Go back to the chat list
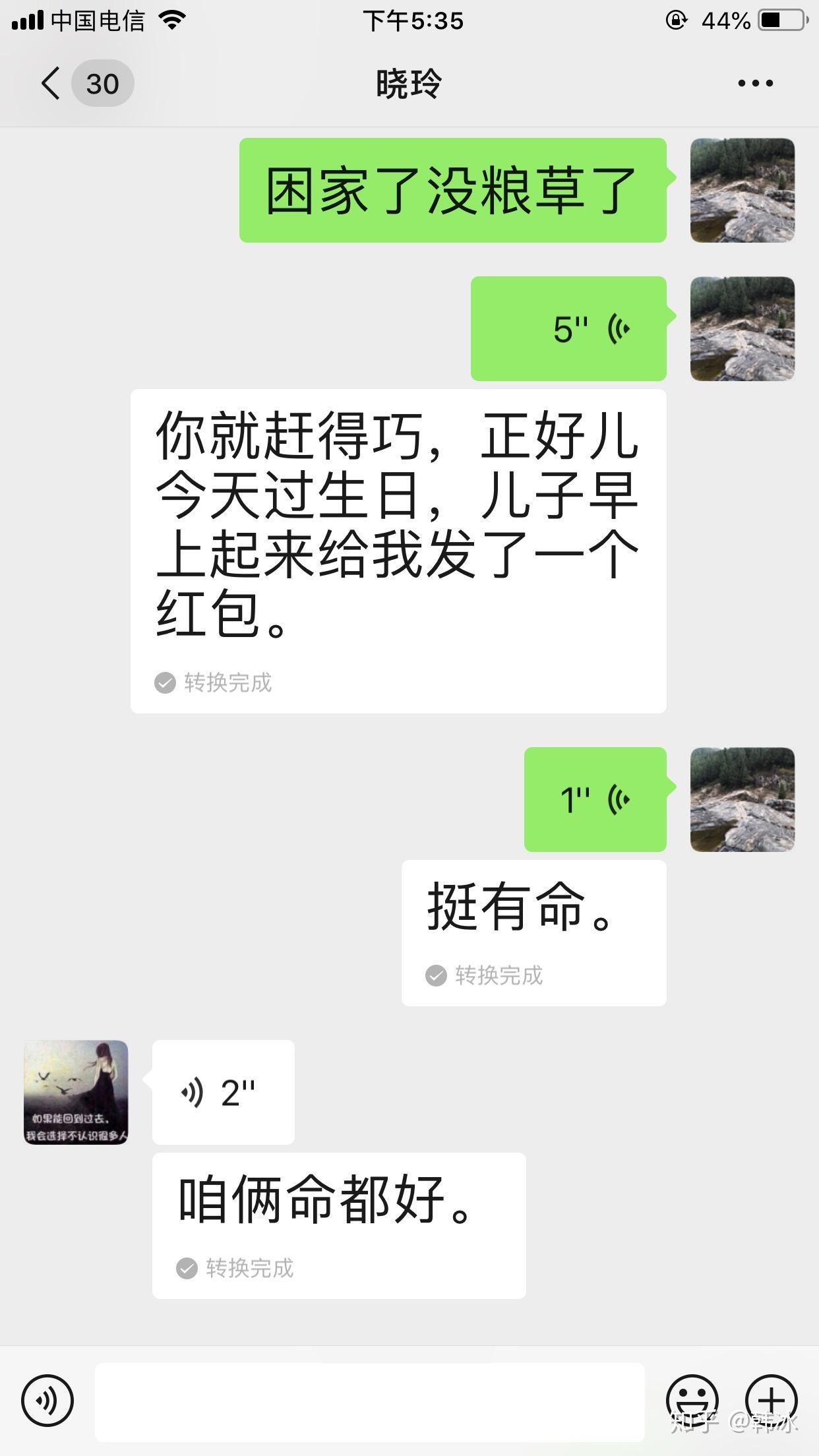Image resolution: width=819 pixels, height=1456 pixels. [51, 84]
